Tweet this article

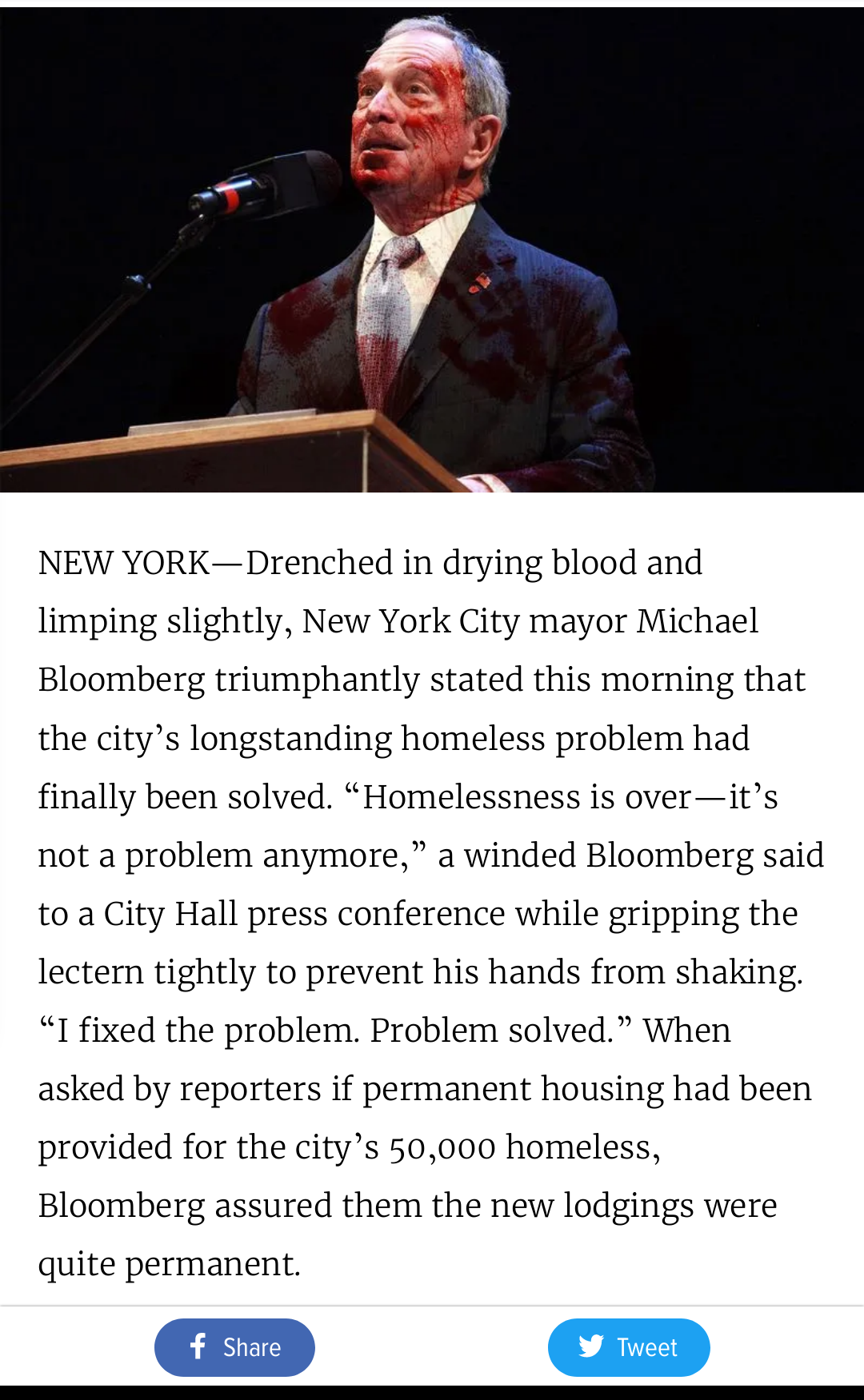(x=629, y=1347)
